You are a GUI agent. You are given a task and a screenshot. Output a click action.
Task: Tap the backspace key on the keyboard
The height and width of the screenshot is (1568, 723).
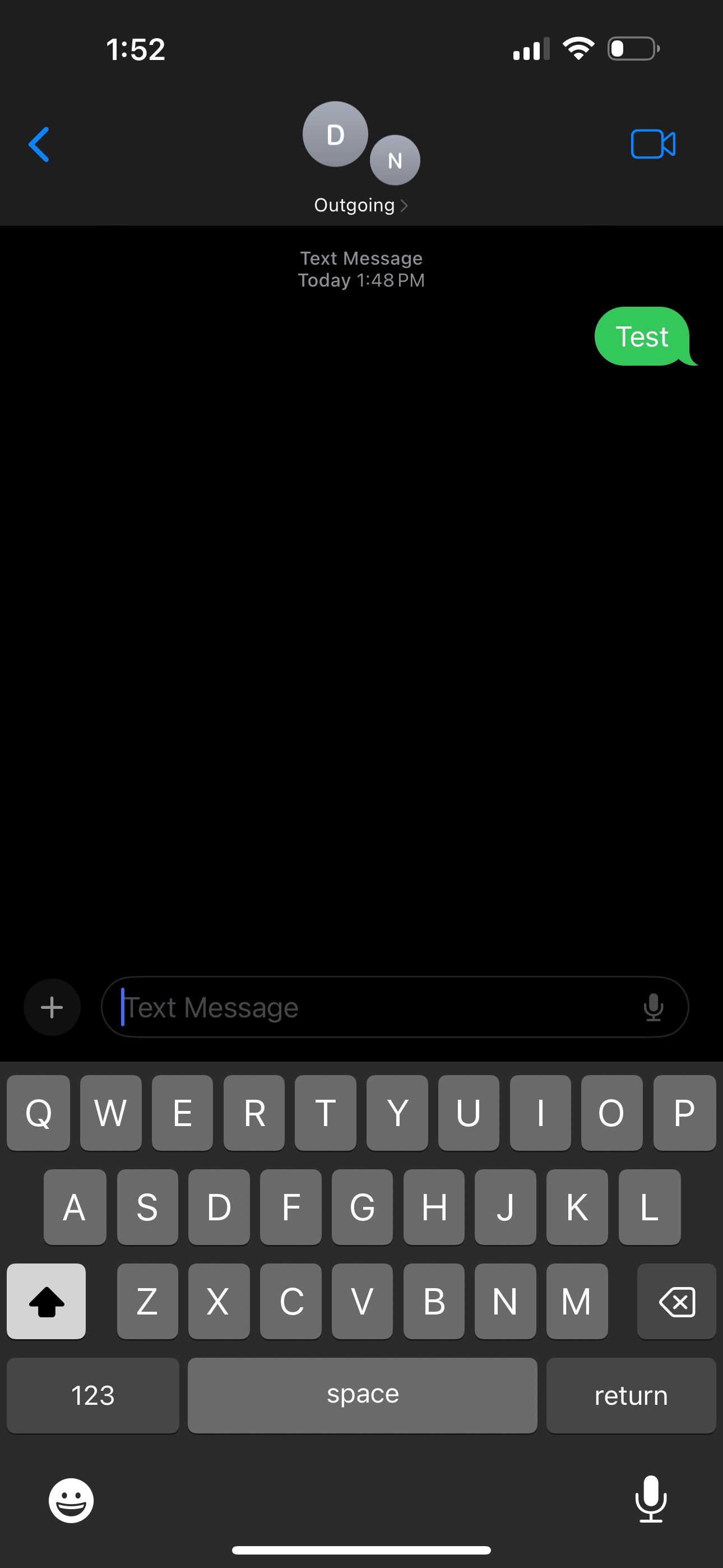pyautogui.click(x=676, y=1302)
